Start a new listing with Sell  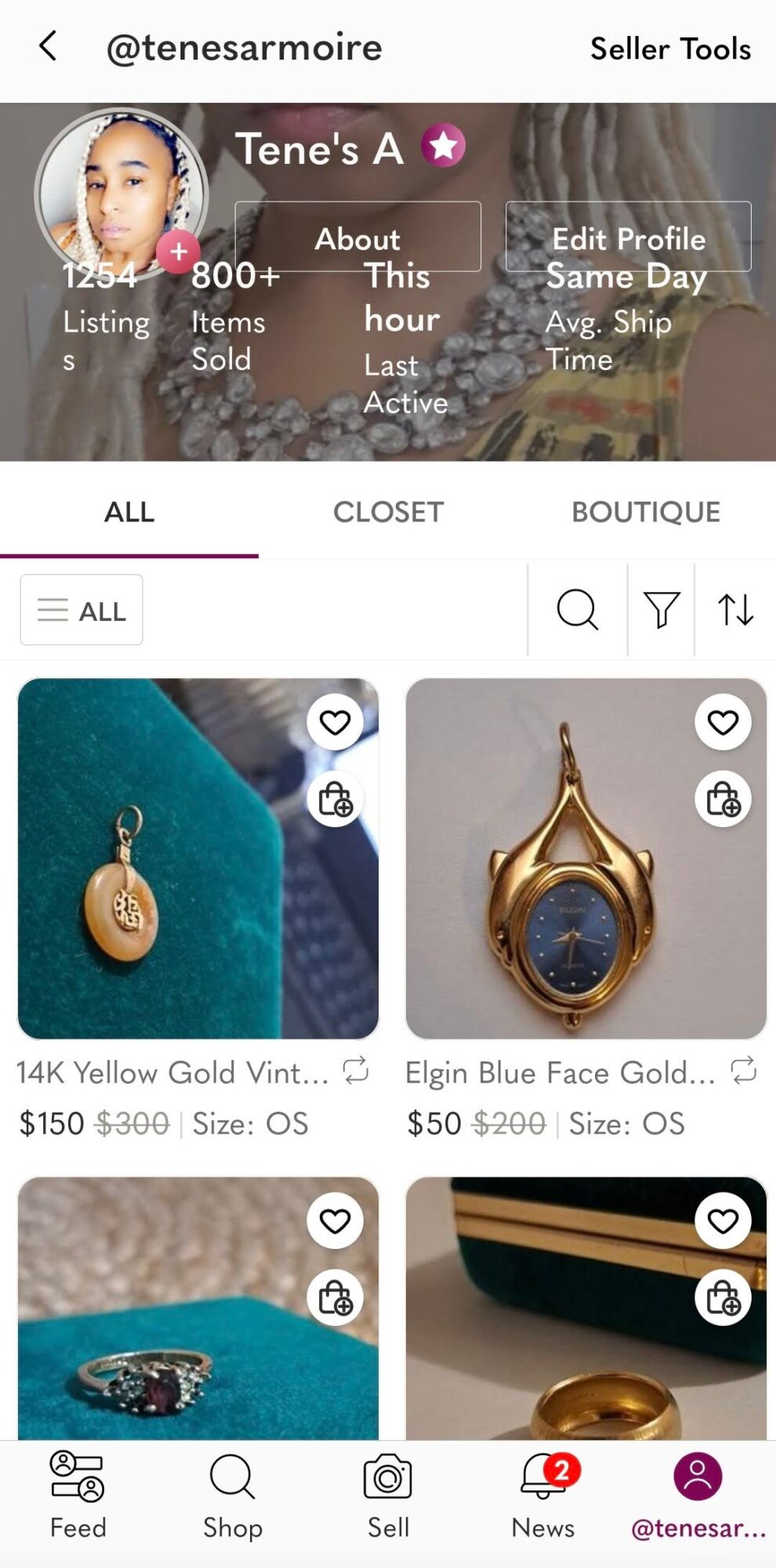pyautogui.click(x=388, y=1496)
